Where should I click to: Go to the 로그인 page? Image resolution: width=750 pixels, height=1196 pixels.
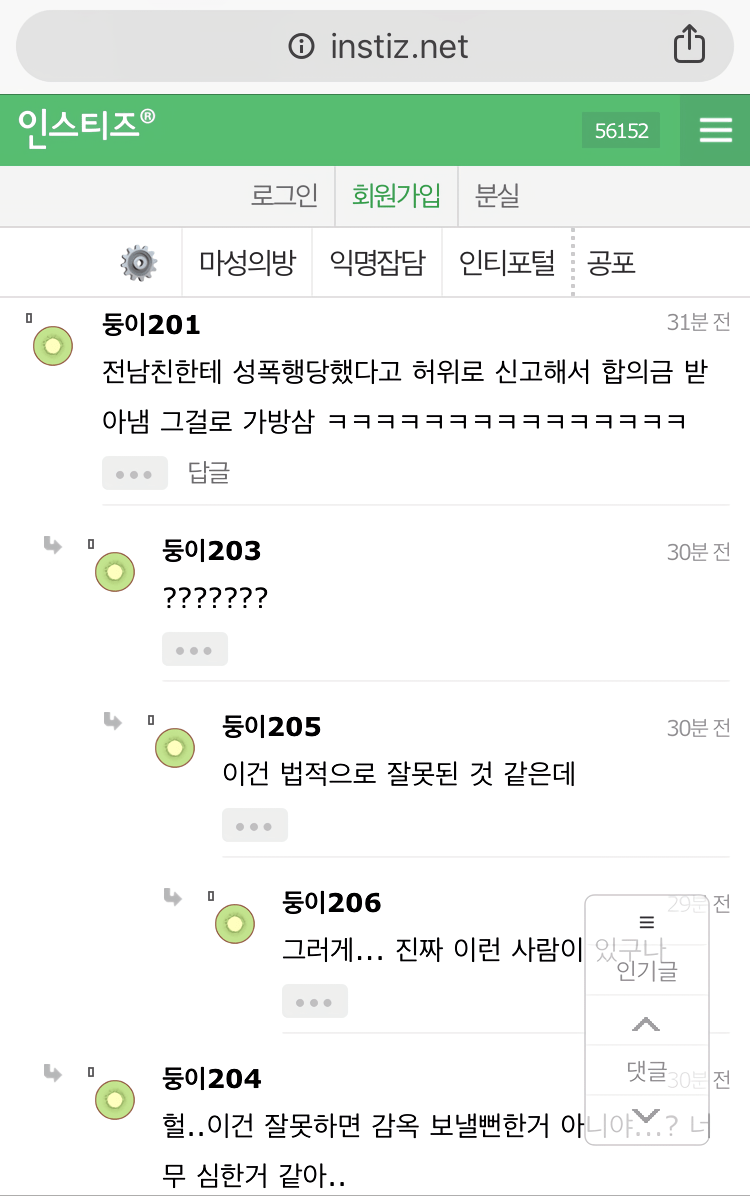click(284, 195)
